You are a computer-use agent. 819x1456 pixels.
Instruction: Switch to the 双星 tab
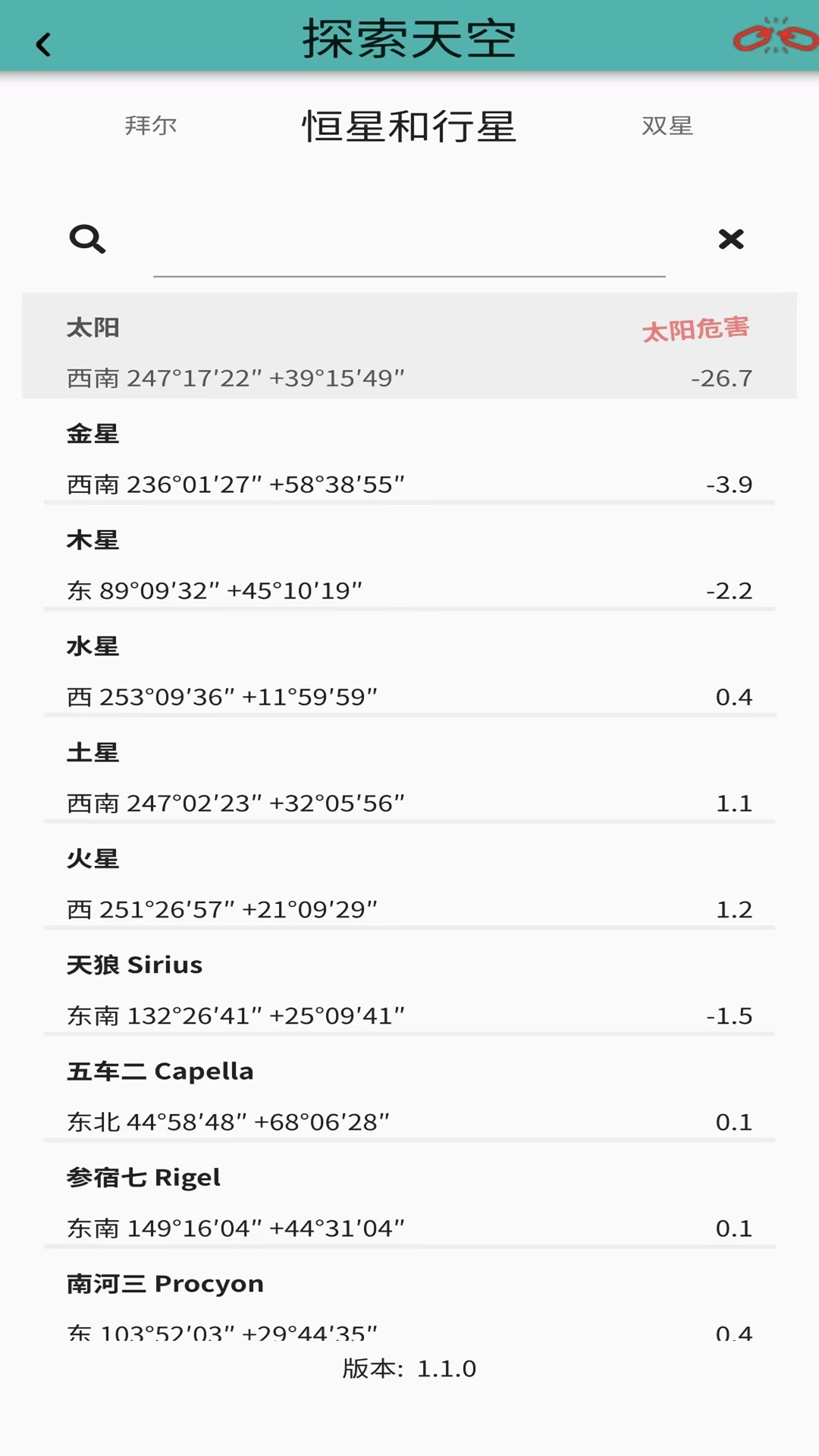pyautogui.click(x=666, y=126)
